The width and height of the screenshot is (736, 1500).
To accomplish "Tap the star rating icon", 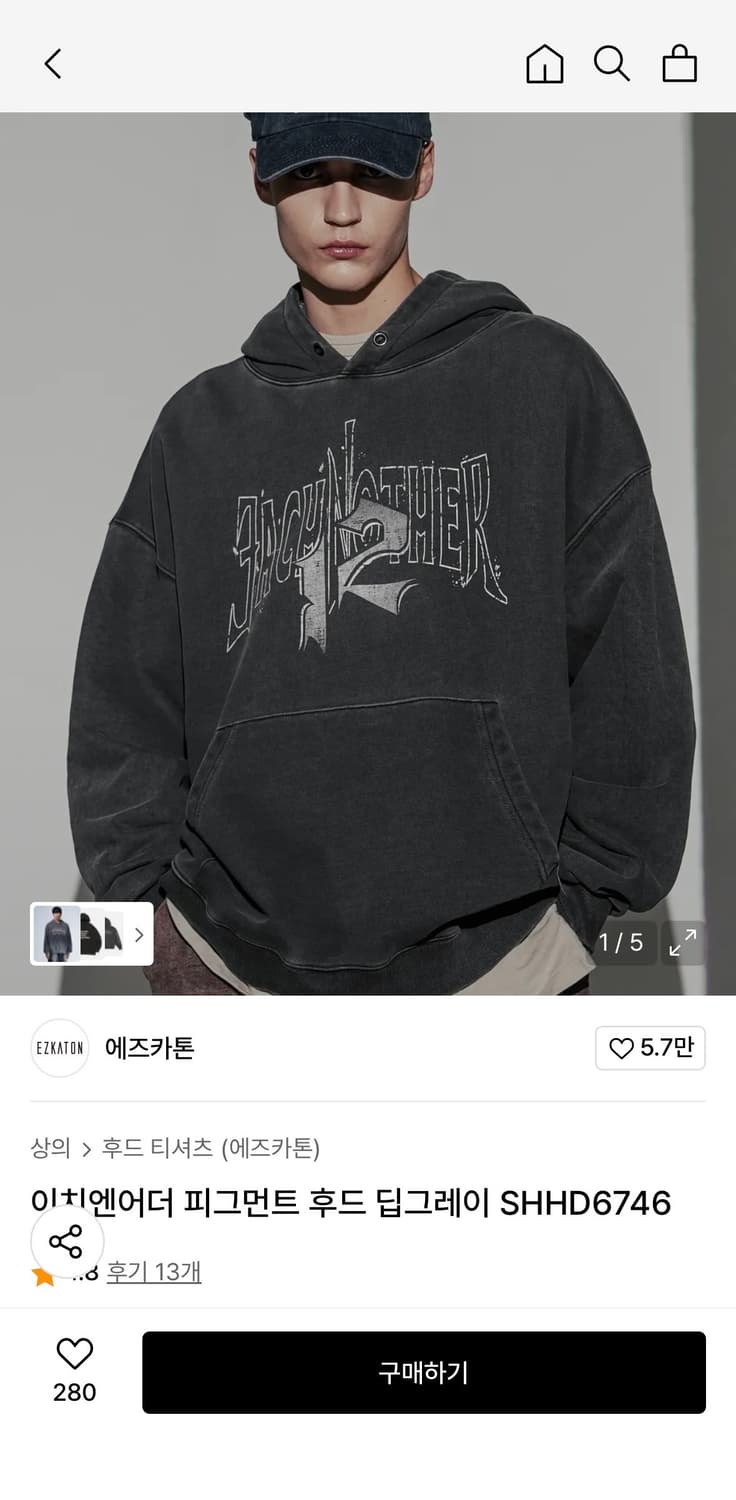I will pyautogui.click(x=42, y=1274).
